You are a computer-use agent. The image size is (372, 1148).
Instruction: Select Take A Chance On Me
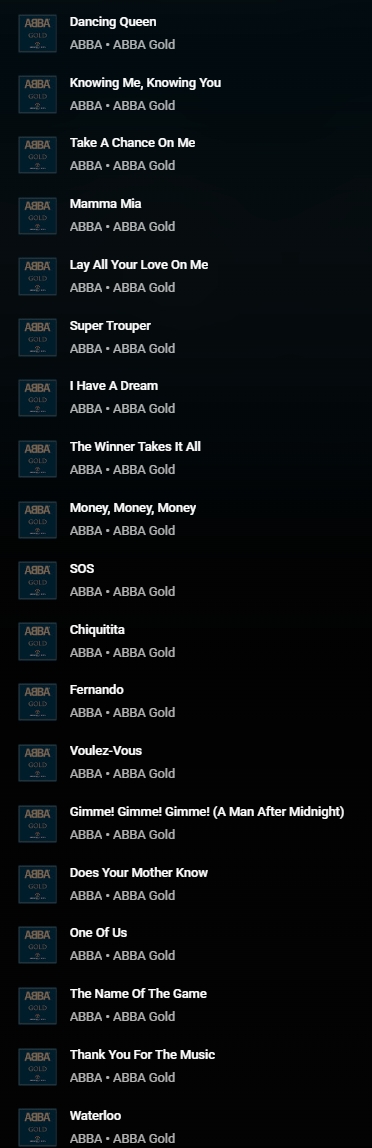point(186,154)
